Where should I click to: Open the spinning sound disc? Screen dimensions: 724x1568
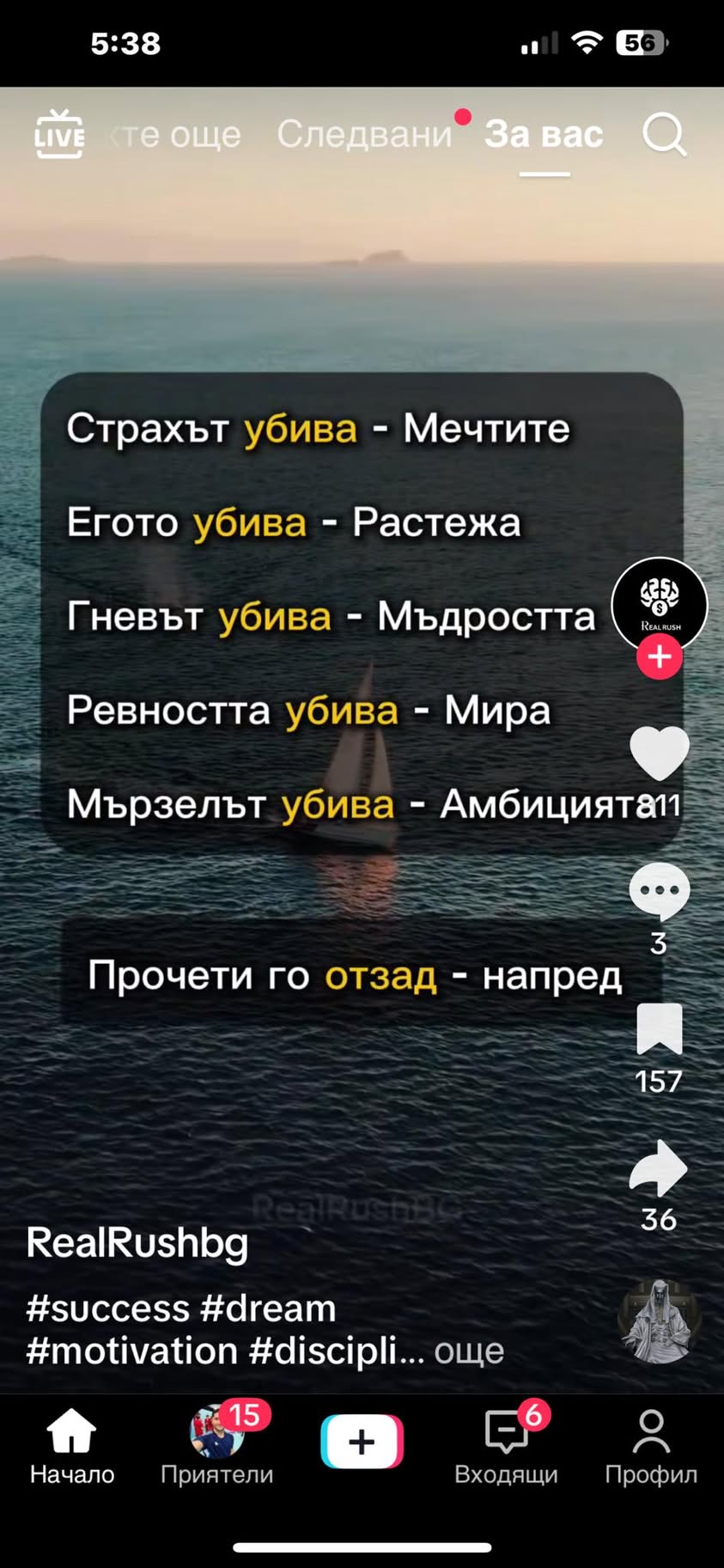pos(659,1321)
